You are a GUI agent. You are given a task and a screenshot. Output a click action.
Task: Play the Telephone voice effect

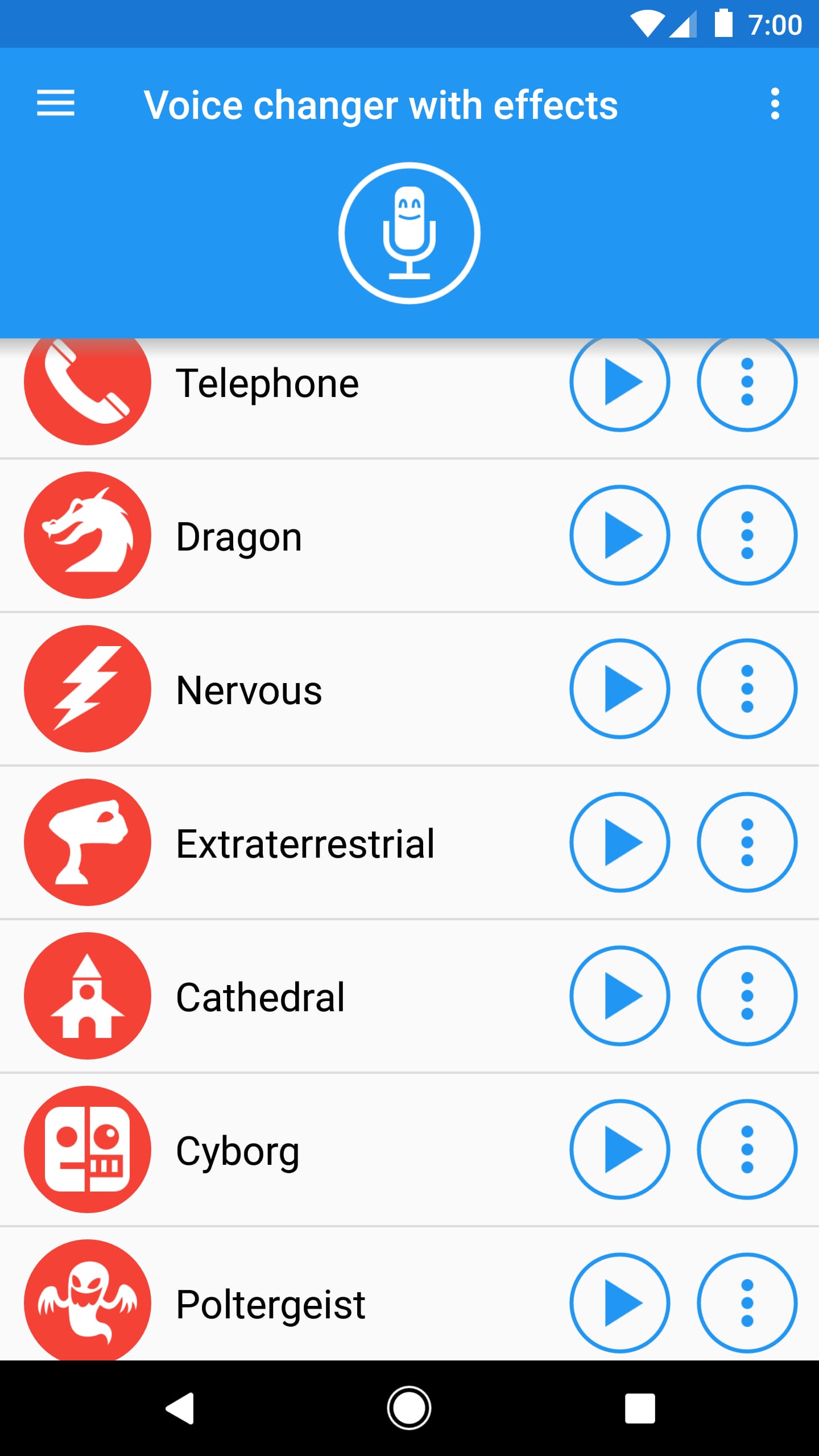(x=620, y=382)
